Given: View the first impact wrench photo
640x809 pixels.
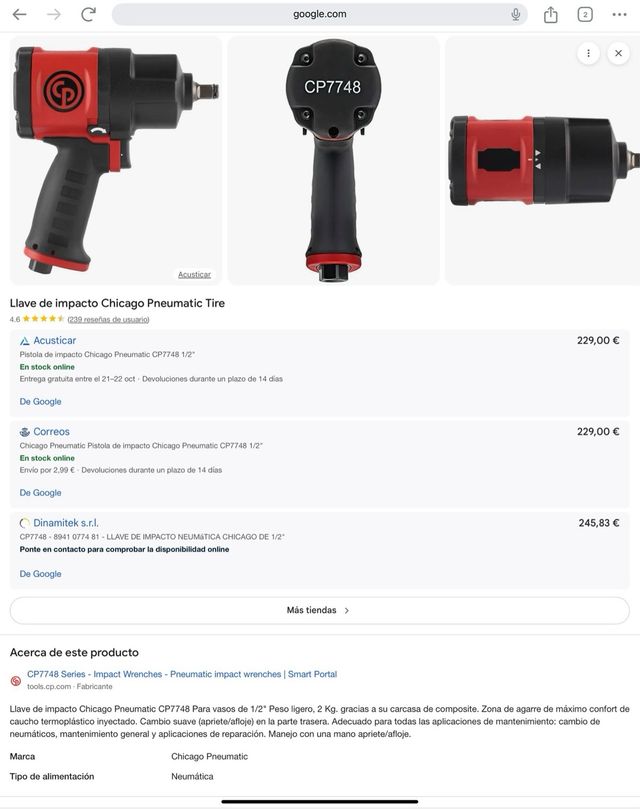Looking at the screenshot, I should 116,160.
